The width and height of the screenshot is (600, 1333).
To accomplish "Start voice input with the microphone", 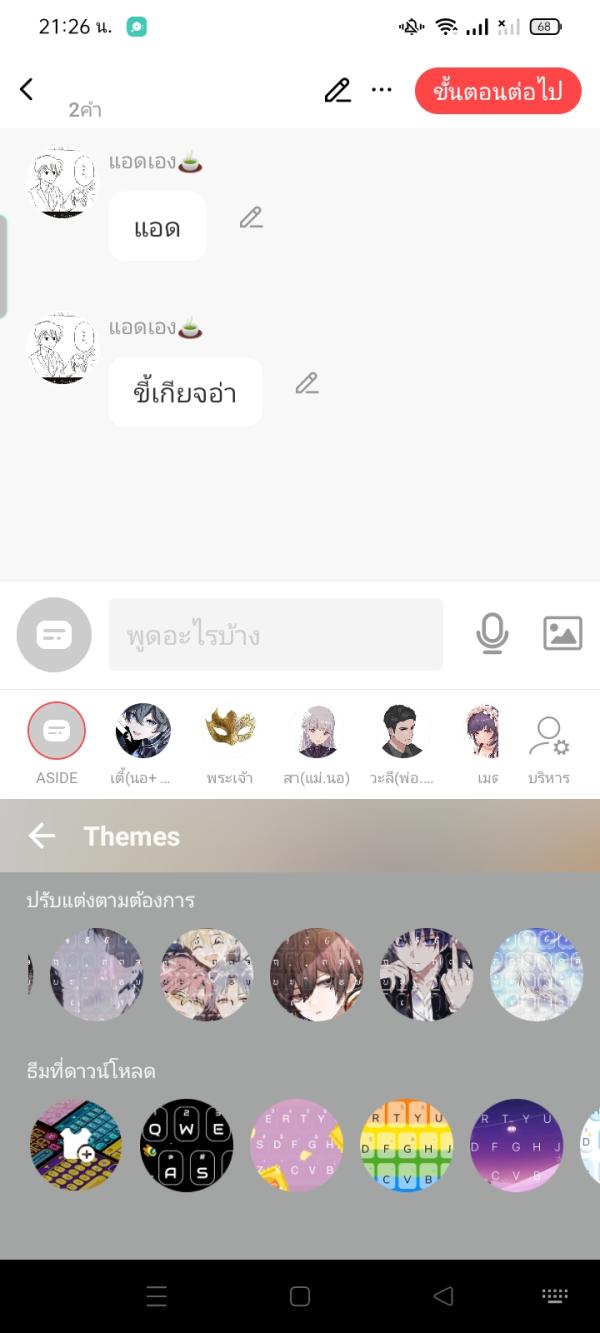I will tap(492, 634).
